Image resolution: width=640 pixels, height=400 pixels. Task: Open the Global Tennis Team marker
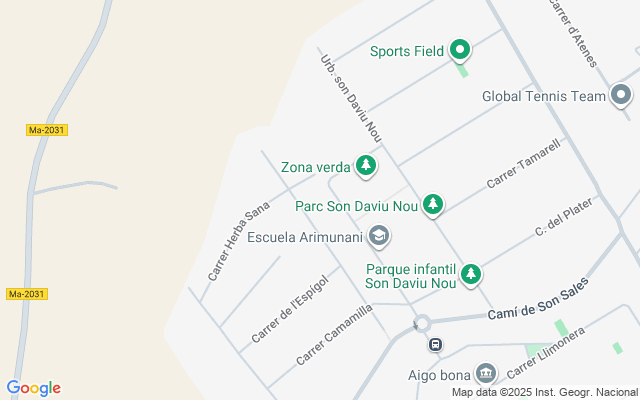(x=621, y=96)
